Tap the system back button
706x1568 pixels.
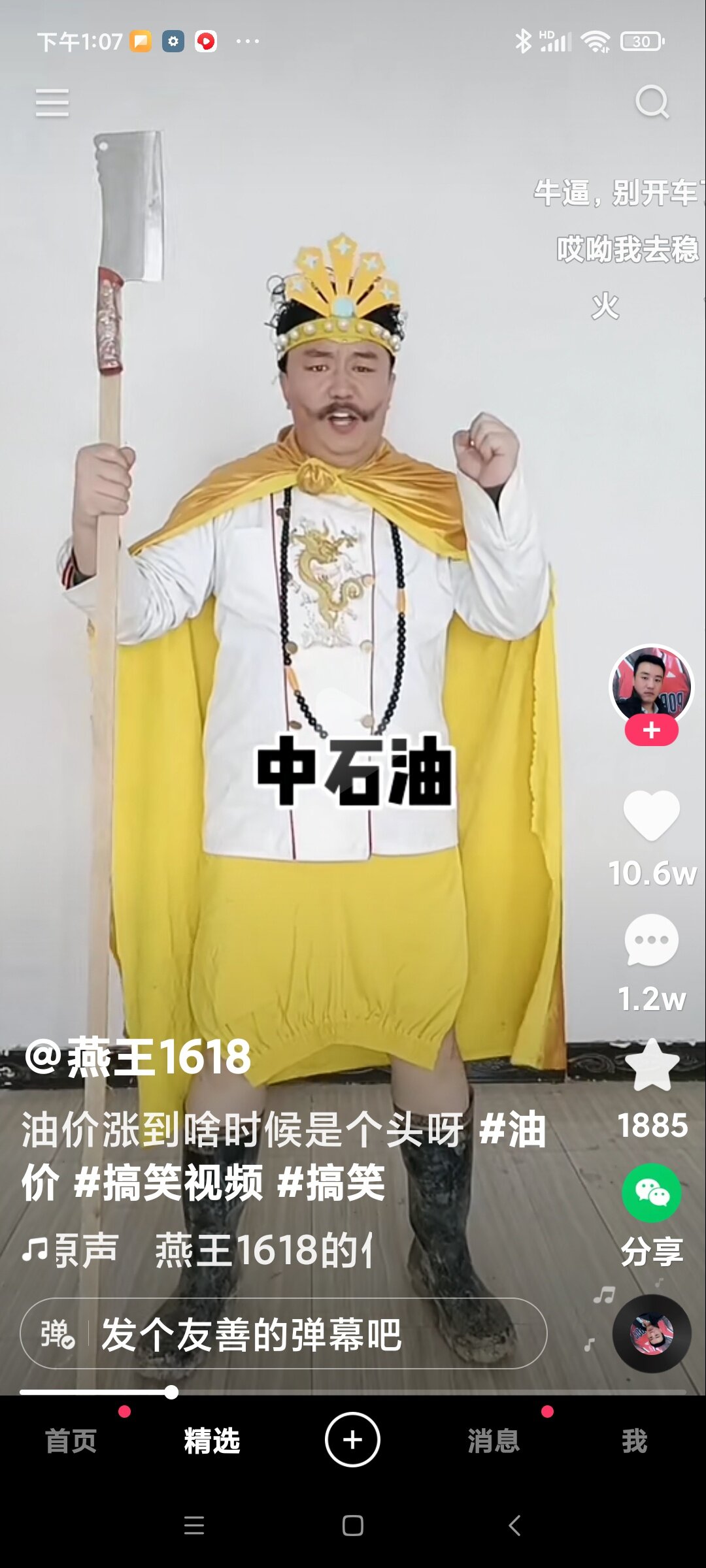[x=514, y=1526]
